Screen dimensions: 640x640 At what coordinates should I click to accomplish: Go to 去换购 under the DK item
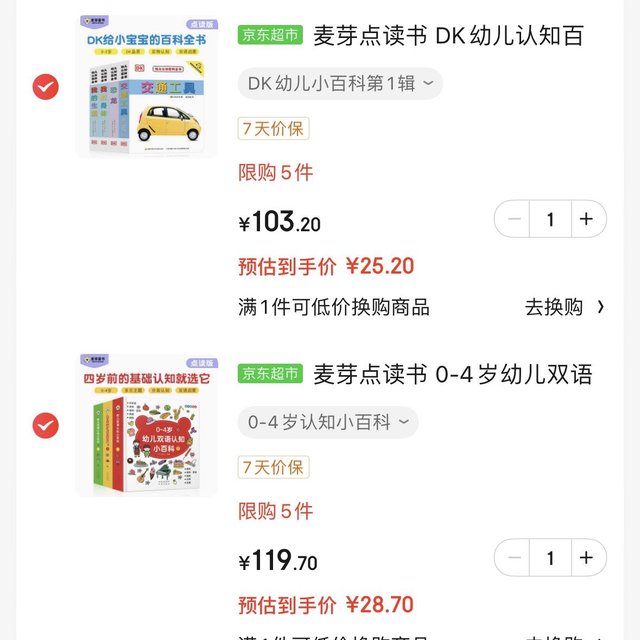coord(565,307)
